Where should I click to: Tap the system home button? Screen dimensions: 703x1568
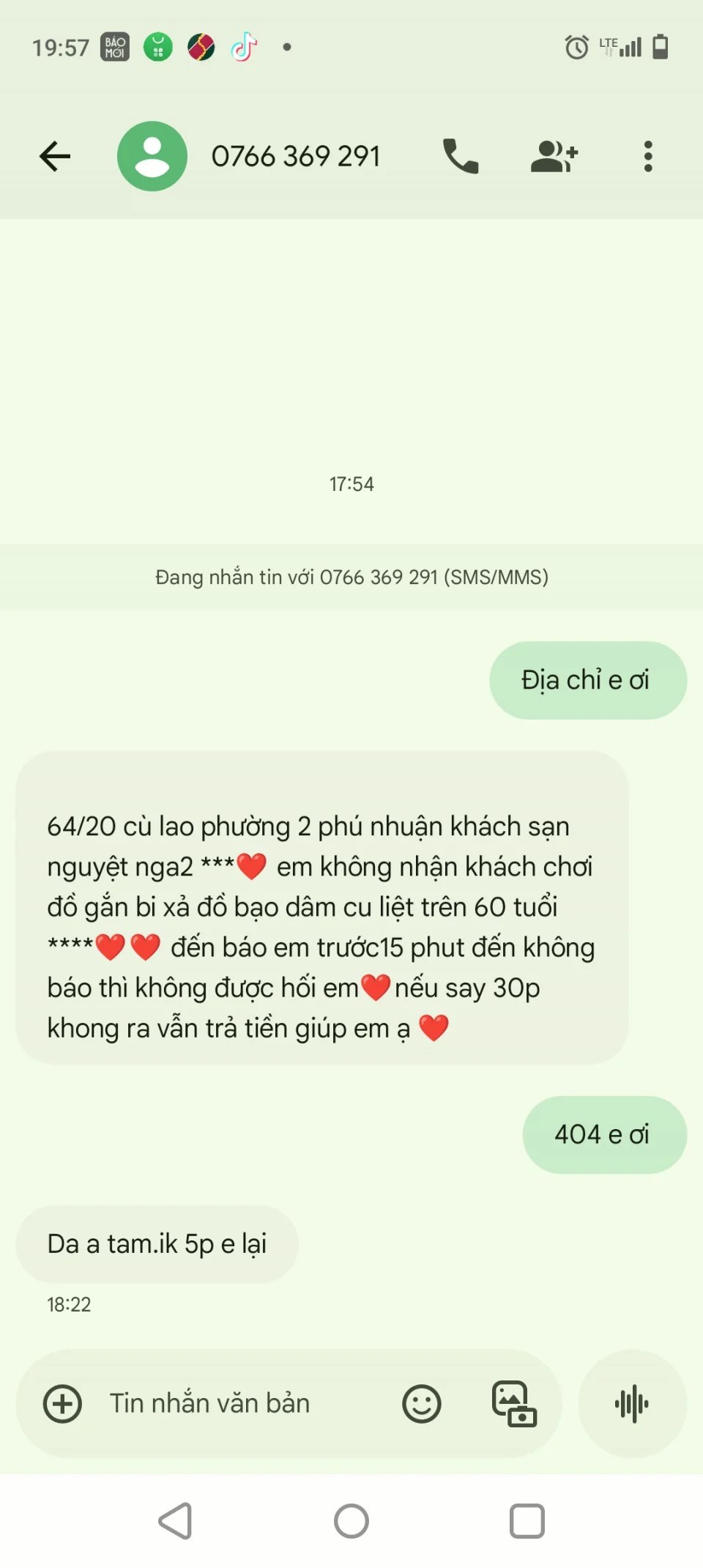click(351, 1522)
